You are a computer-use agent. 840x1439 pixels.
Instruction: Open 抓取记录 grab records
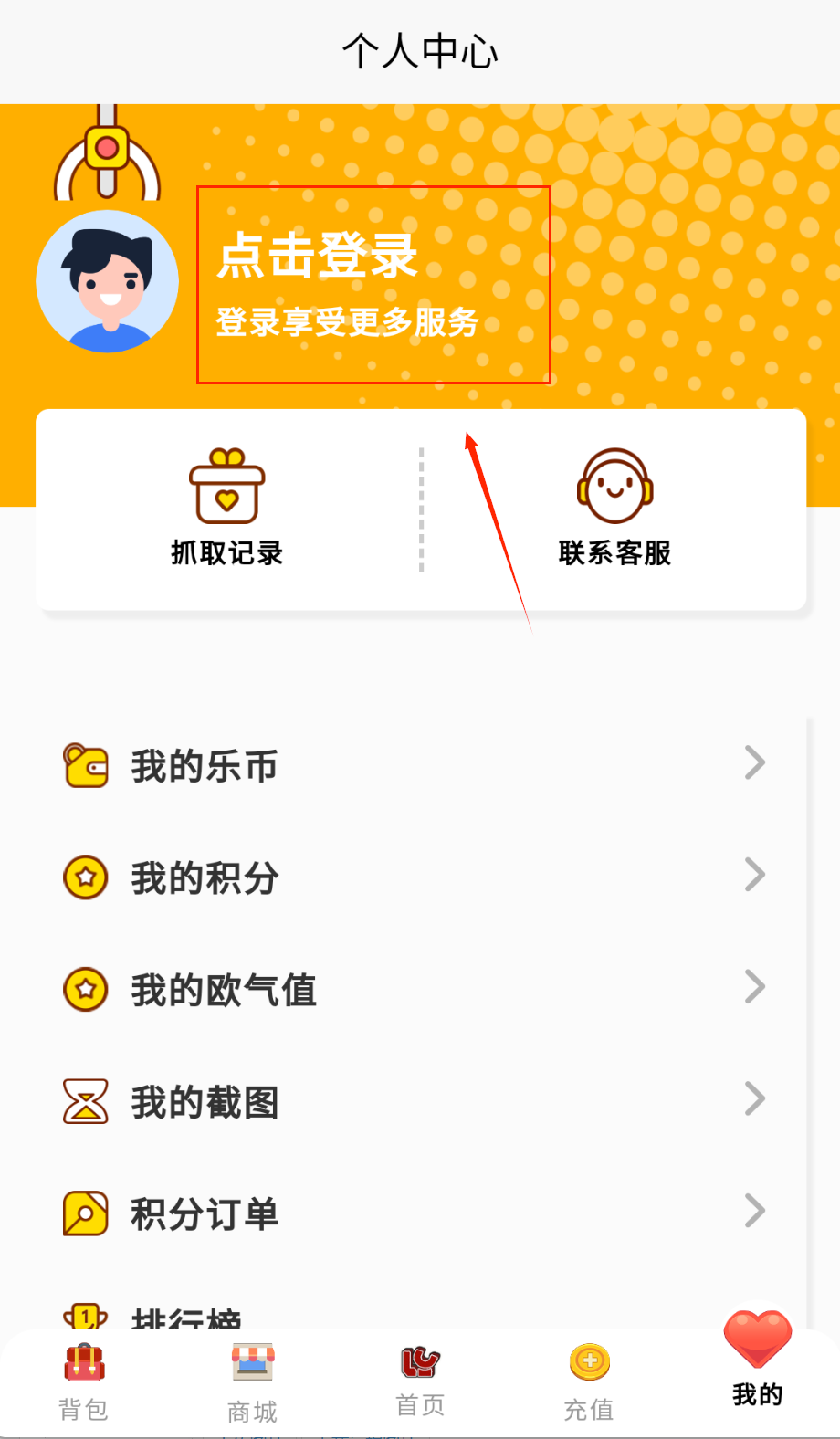pyautogui.click(x=226, y=508)
